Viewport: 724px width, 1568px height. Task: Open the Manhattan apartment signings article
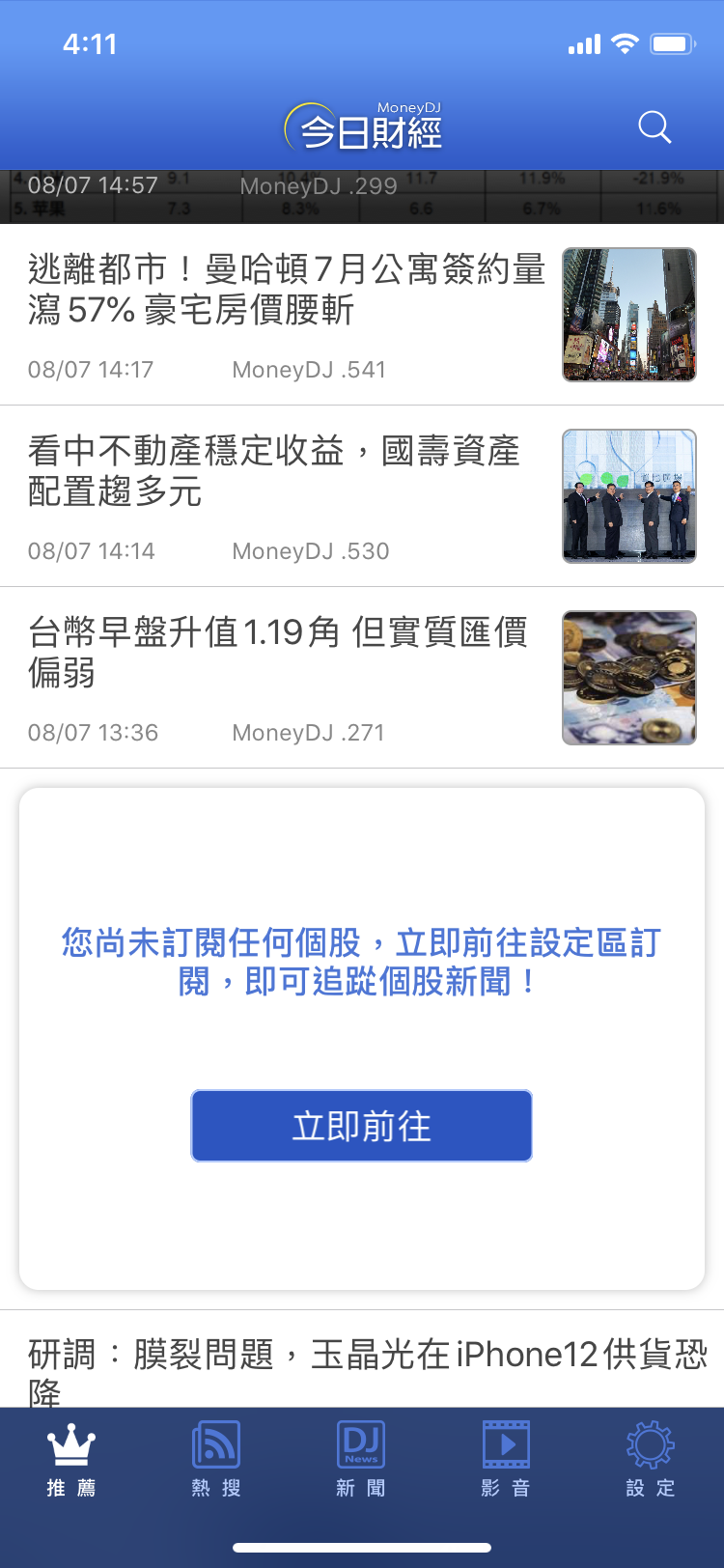coord(287,290)
